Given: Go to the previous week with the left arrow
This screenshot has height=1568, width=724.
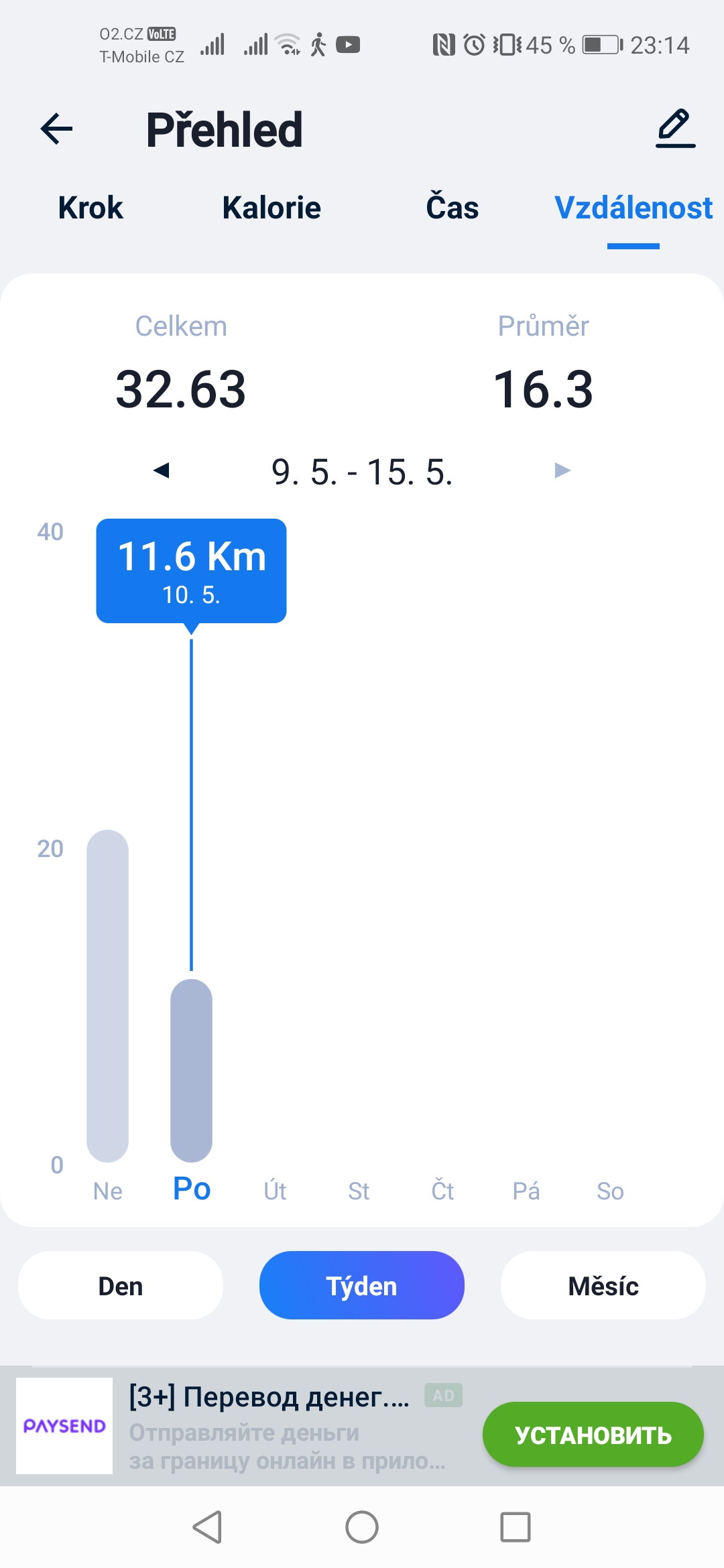Looking at the screenshot, I should pyautogui.click(x=161, y=470).
